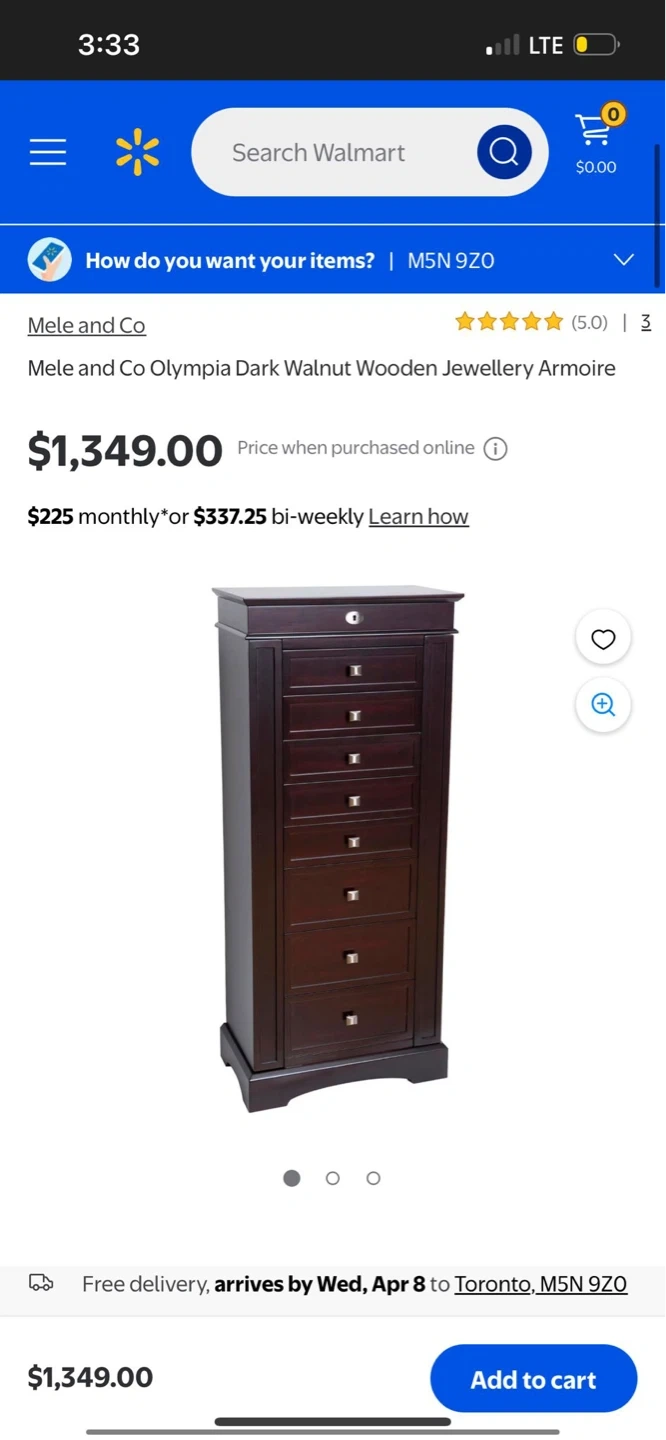Screen dimensions: 666x1440
Task: Open the shopping cart
Action: [x=596, y=142]
